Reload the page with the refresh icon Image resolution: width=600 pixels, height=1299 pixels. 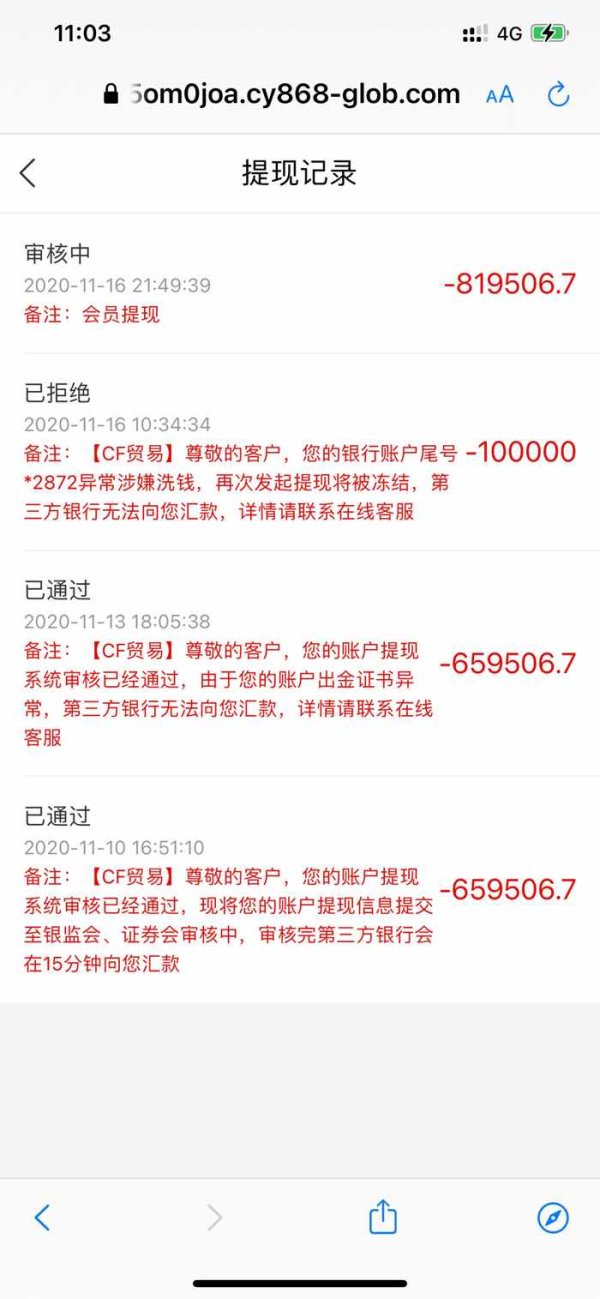(558, 95)
